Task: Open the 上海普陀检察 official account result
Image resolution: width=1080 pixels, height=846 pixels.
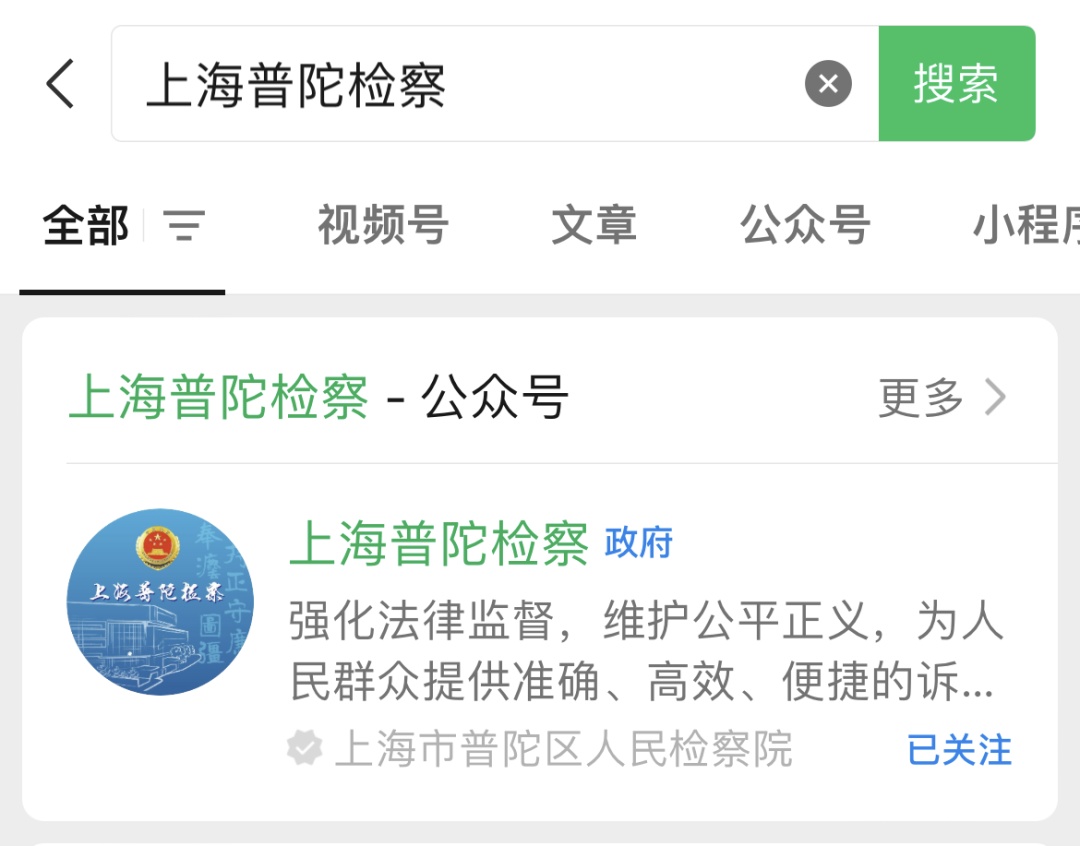Action: click(x=540, y=639)
